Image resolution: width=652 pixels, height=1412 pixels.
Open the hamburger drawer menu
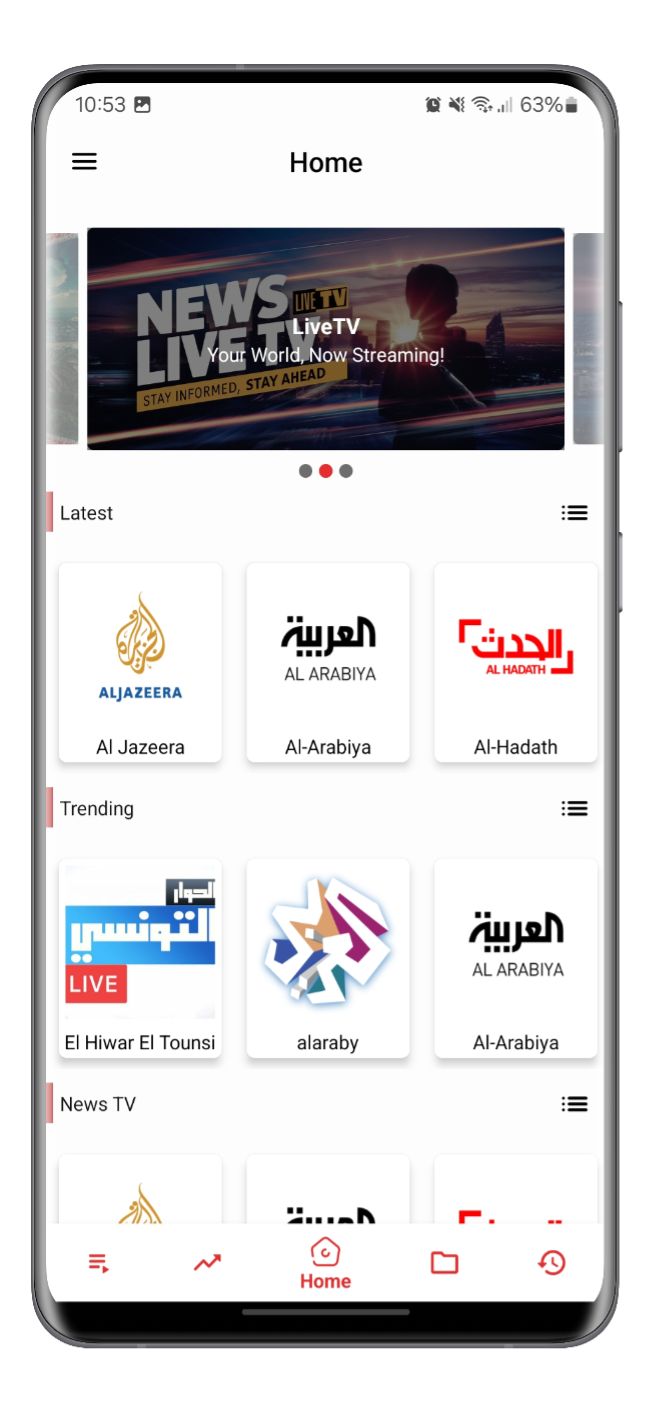click(85, 162)
